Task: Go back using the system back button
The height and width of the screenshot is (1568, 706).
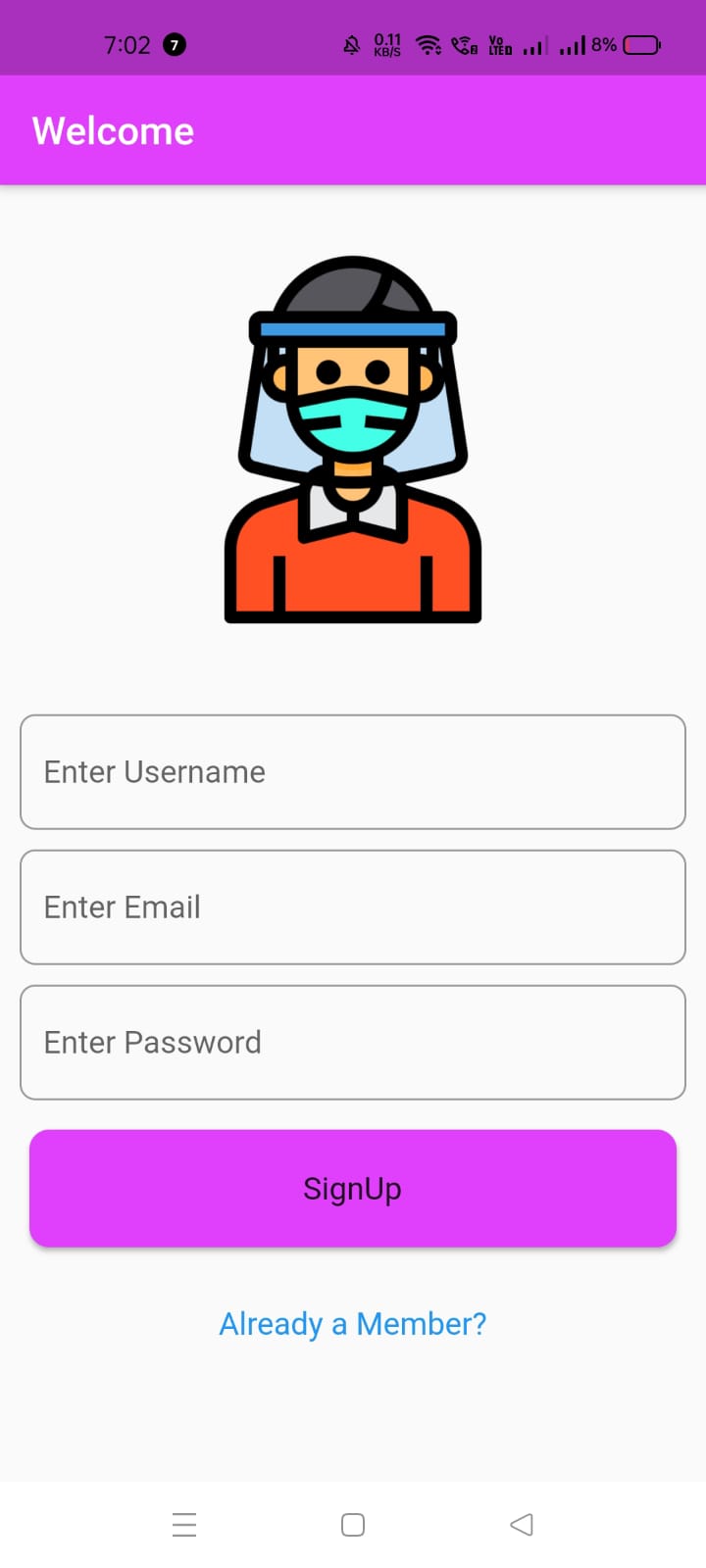Action: click(522, 1525)
